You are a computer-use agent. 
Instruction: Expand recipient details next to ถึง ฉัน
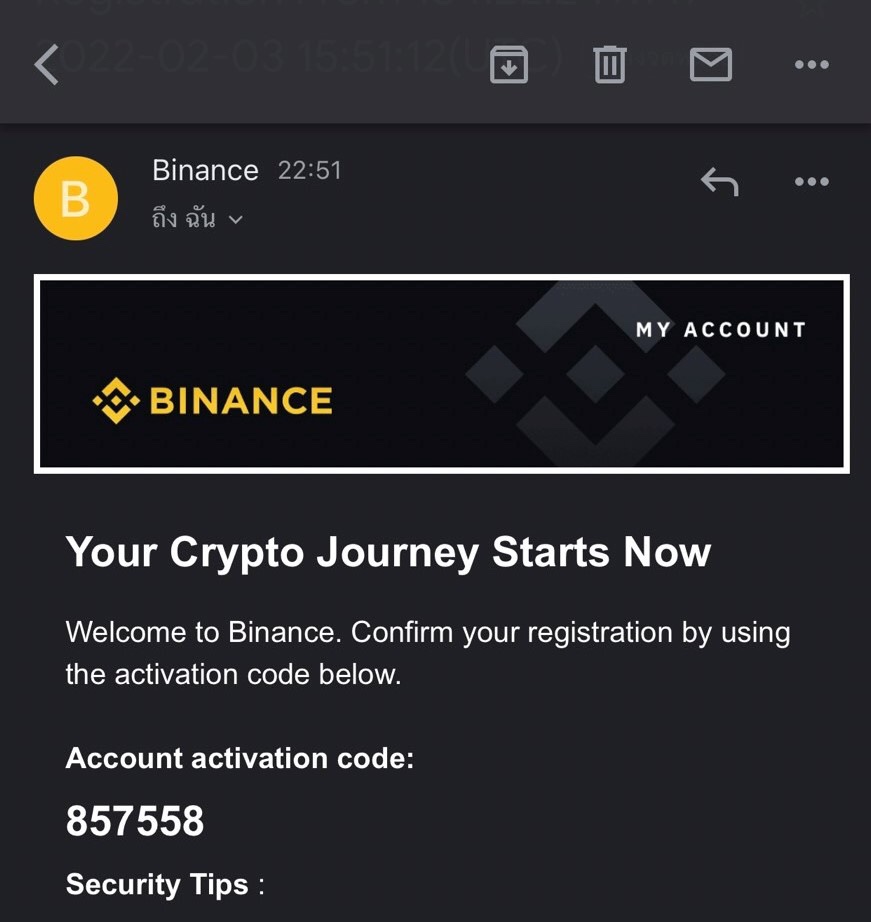tap(236, 219)
